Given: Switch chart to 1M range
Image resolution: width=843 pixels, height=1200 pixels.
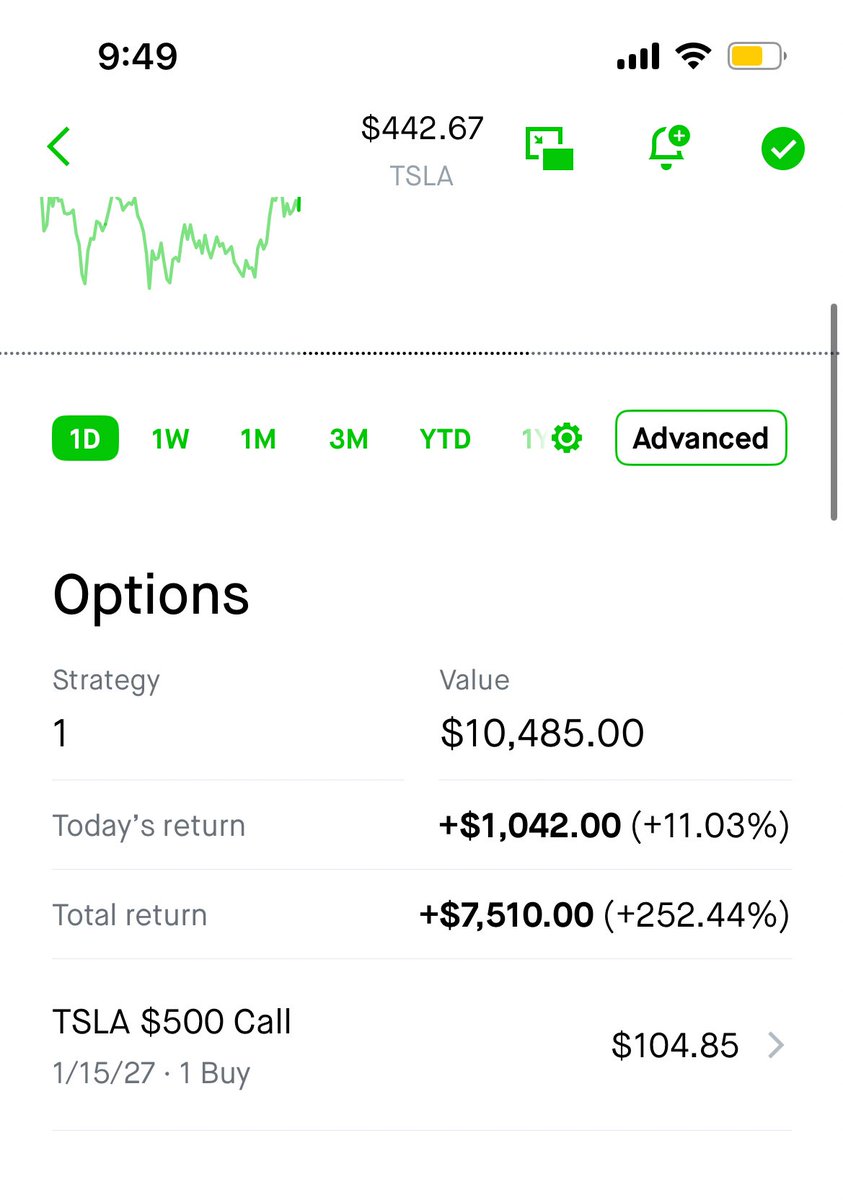Looking at the screenshot, I should pos(258,439).
